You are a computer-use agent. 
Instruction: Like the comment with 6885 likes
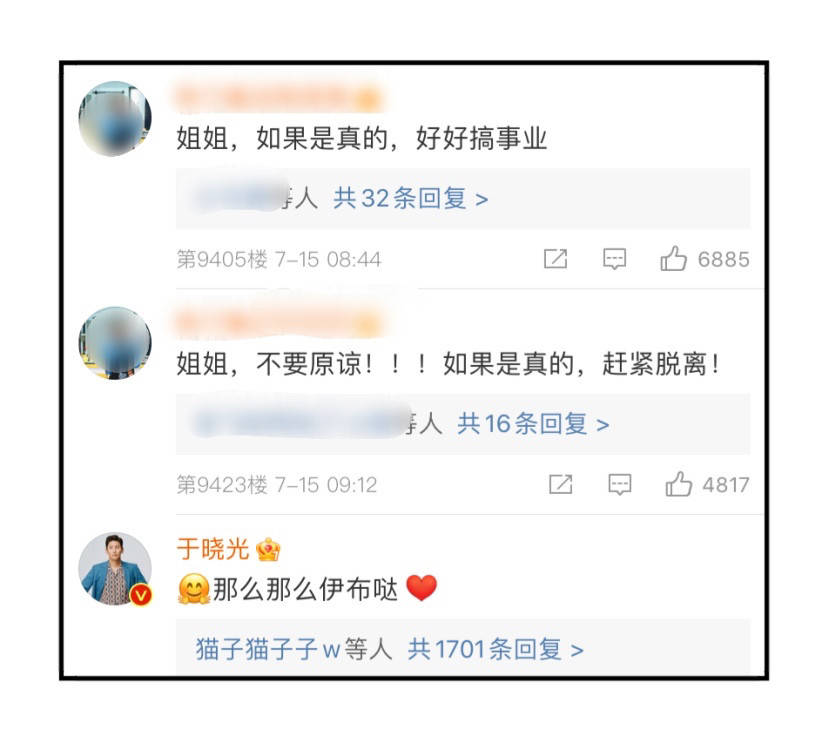pos(674,260)
